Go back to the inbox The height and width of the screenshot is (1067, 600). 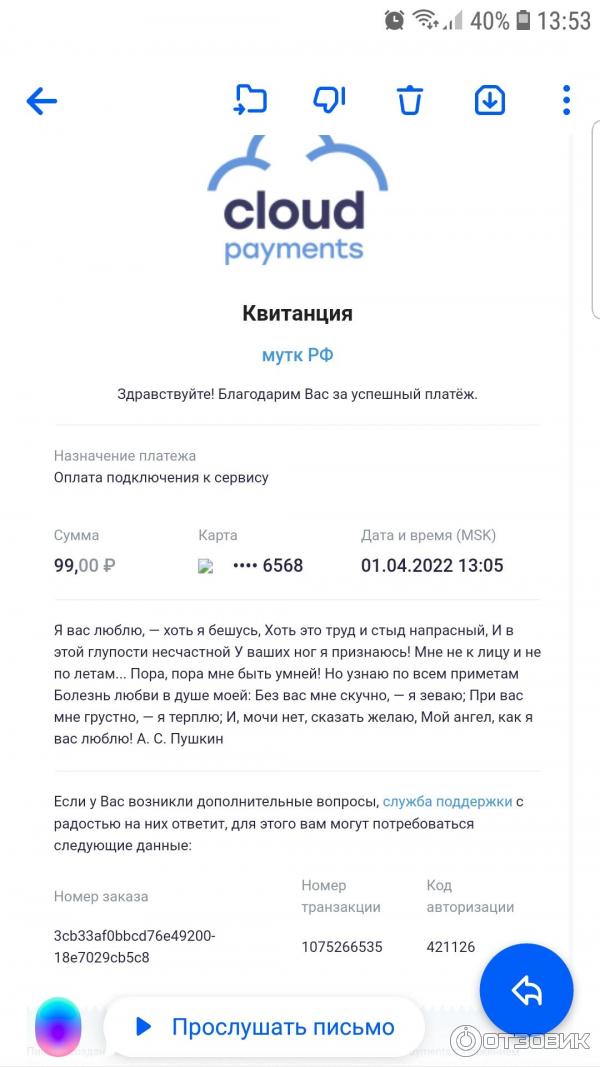pos(42,100)
